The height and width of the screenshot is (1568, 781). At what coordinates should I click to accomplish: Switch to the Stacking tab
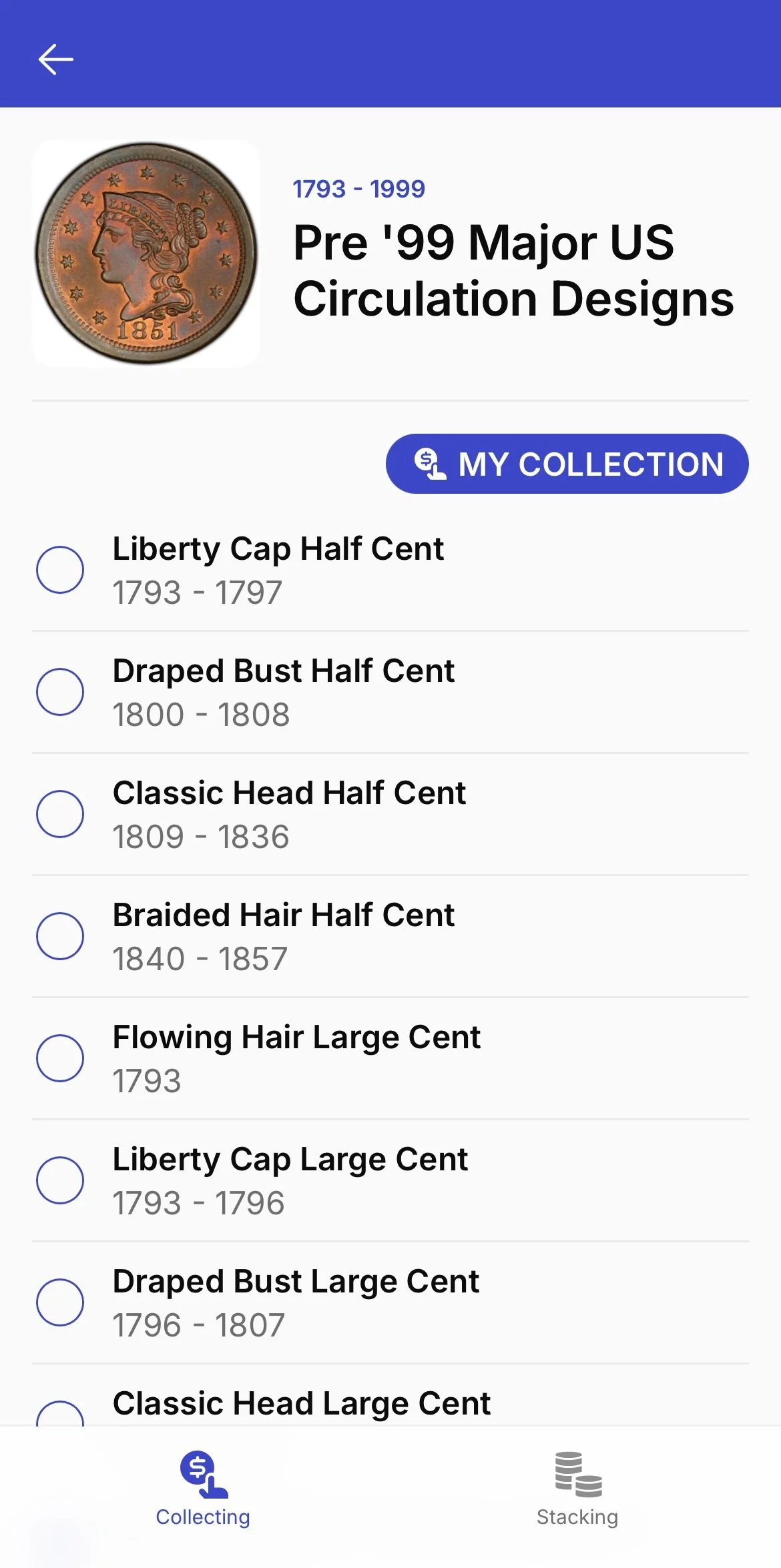point(577,1488)
